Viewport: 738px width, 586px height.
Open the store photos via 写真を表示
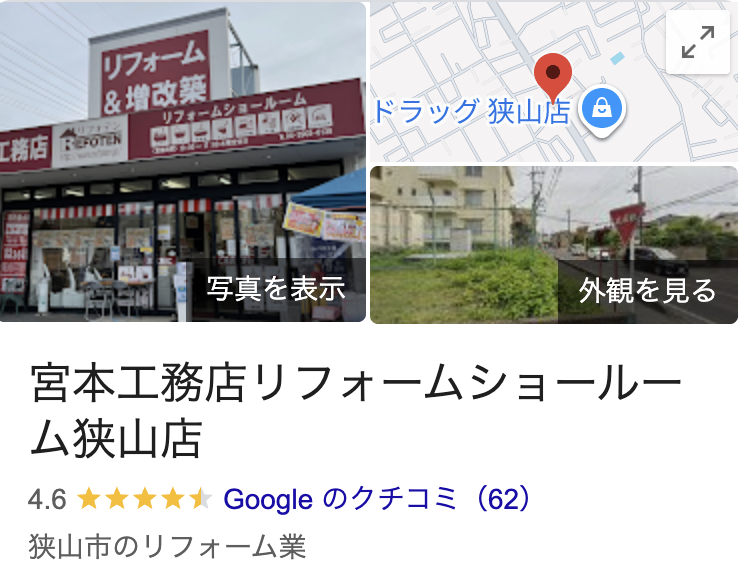275,290
